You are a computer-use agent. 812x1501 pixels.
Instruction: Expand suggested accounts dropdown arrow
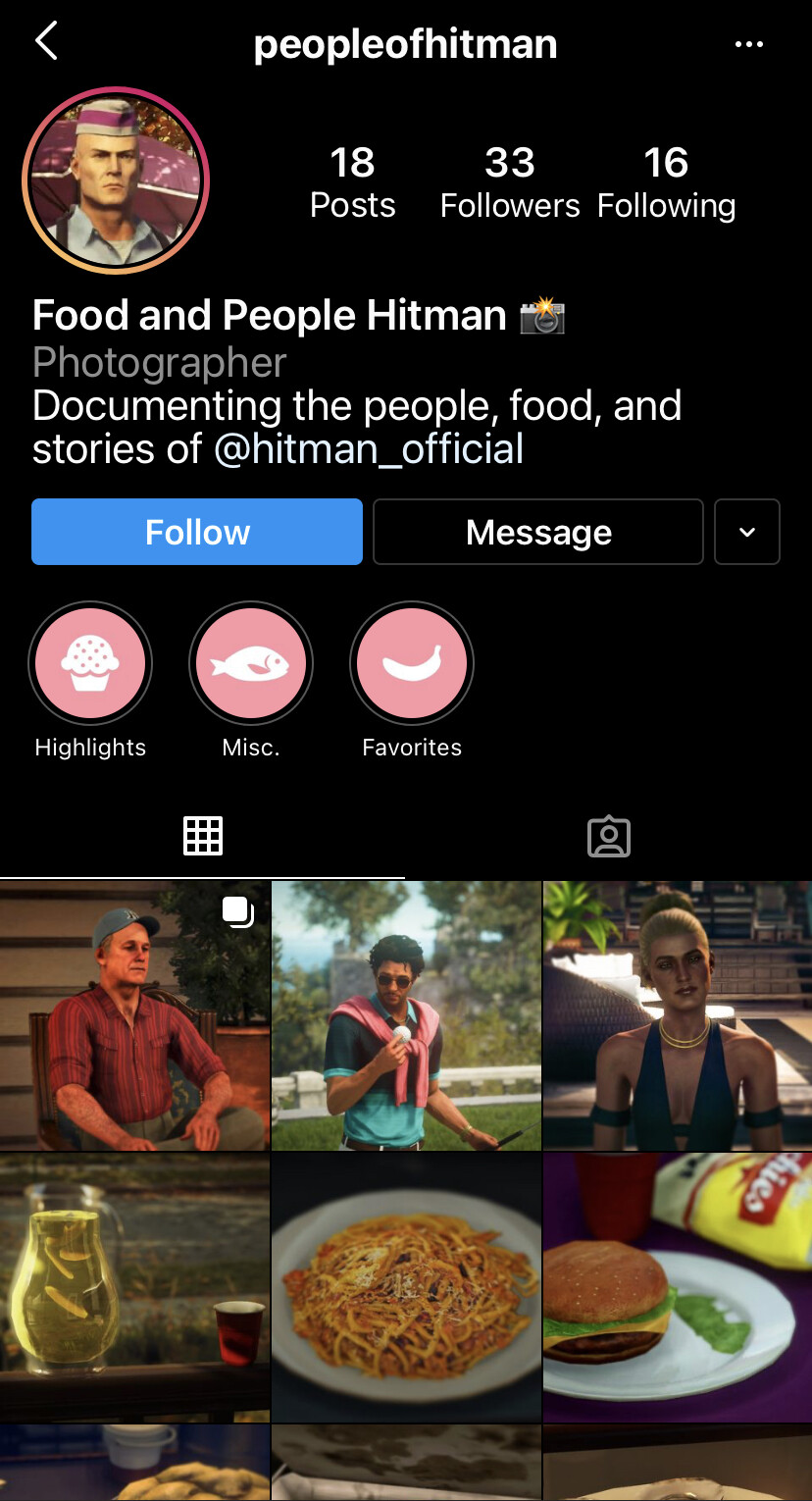tap(747, 532)
